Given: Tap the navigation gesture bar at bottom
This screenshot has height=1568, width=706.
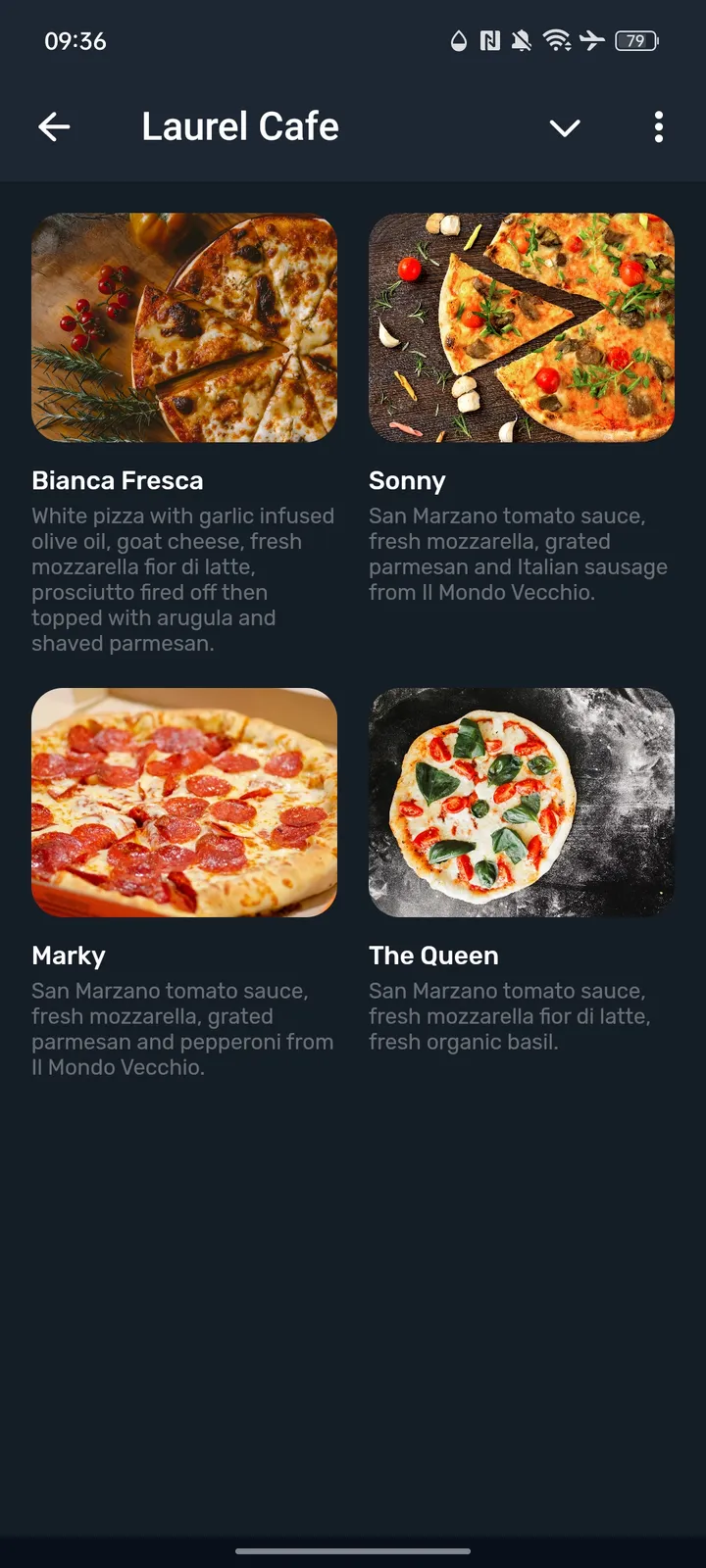Looking at the screenshot, I should point(353,1551).
